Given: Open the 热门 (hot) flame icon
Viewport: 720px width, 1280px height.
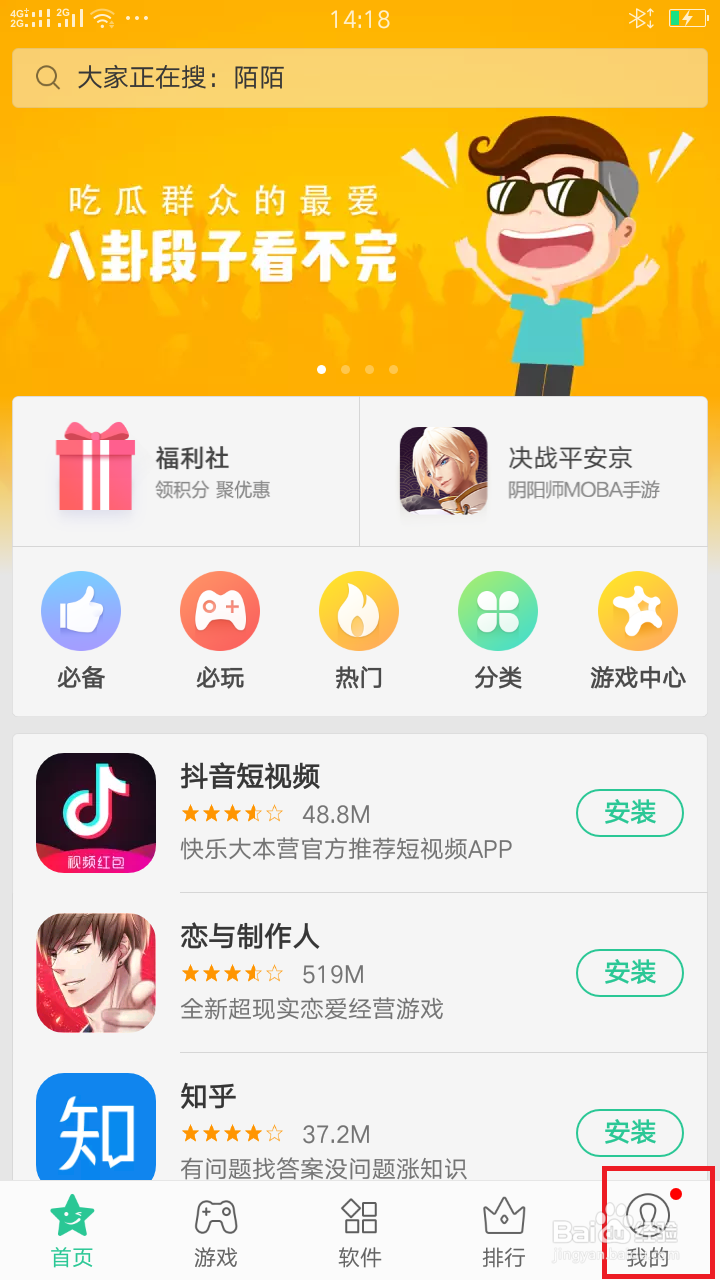Looking at the screenshot, I should (x=359, y=610).
